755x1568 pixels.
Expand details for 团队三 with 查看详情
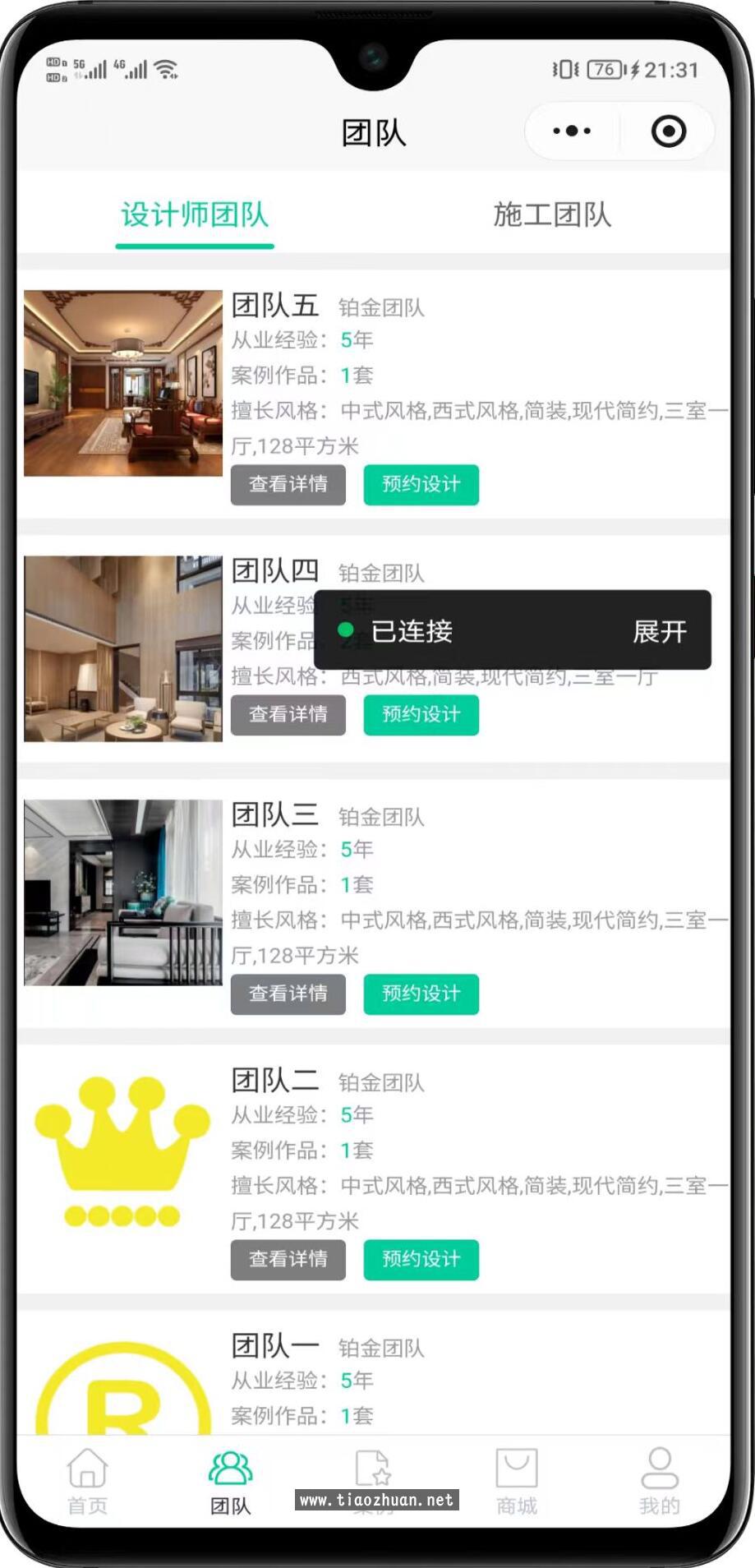coord(288,994)
